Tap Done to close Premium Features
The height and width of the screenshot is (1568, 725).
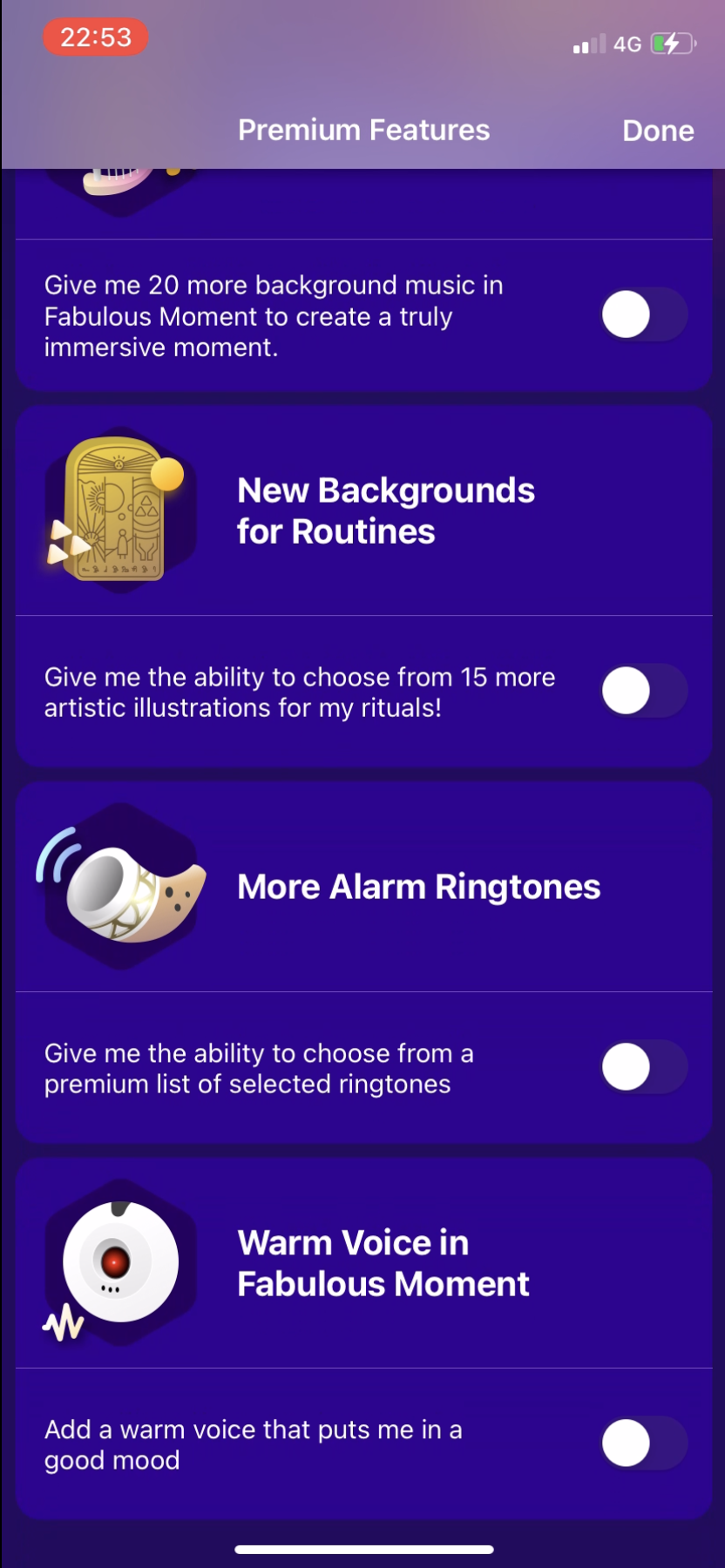pos(658,131)
